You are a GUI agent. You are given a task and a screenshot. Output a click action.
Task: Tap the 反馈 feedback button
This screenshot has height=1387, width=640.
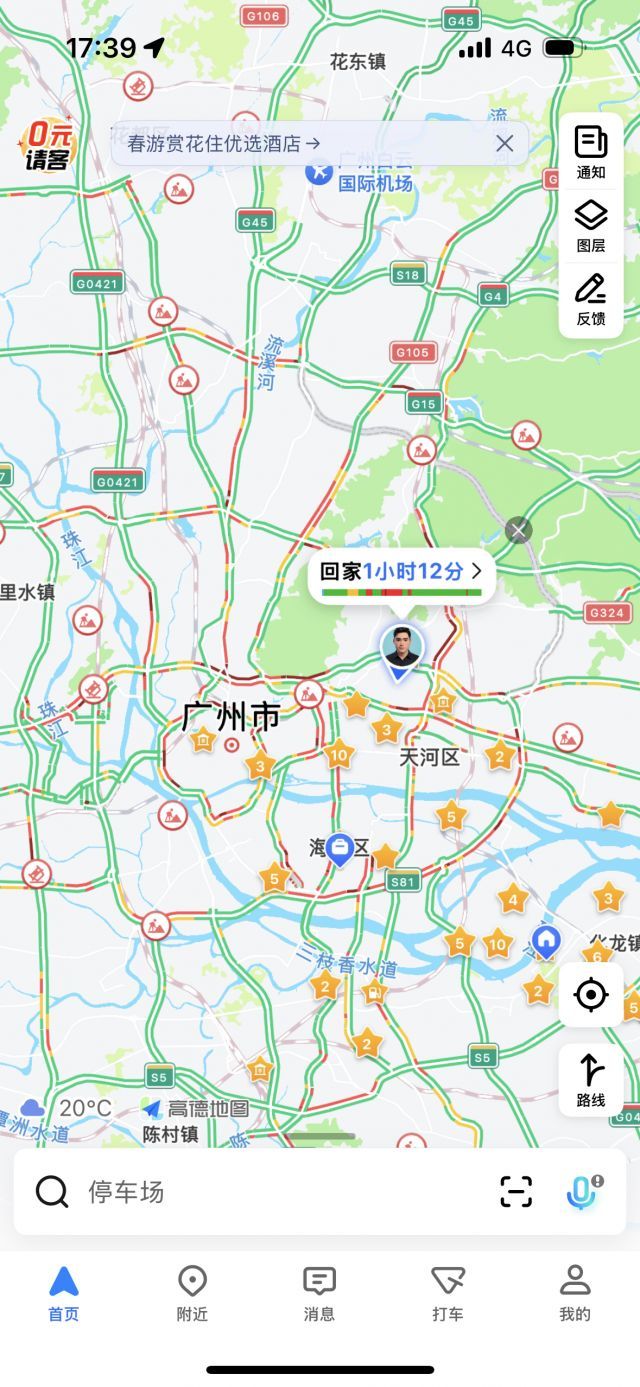point(591,299)
